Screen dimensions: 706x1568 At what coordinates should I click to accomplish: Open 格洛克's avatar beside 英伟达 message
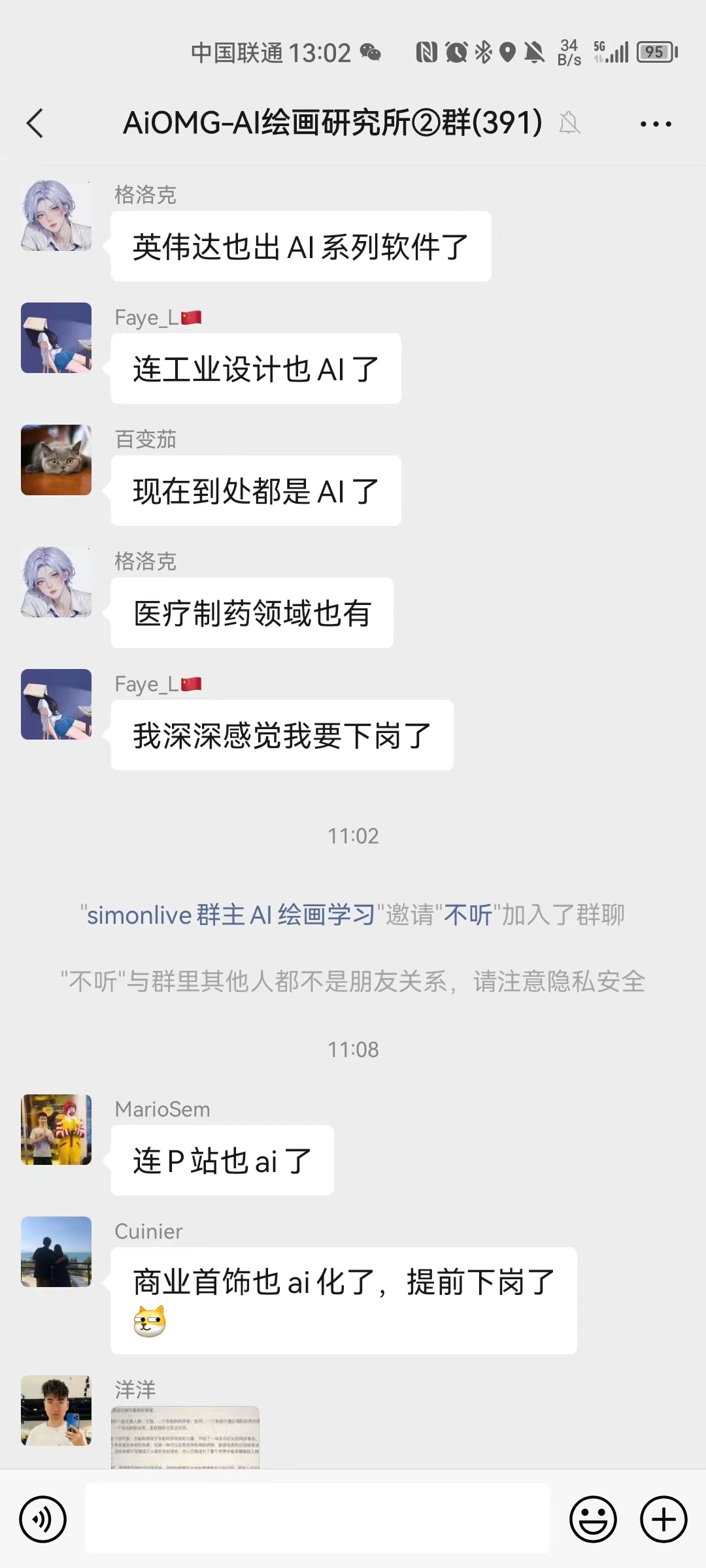56,216
